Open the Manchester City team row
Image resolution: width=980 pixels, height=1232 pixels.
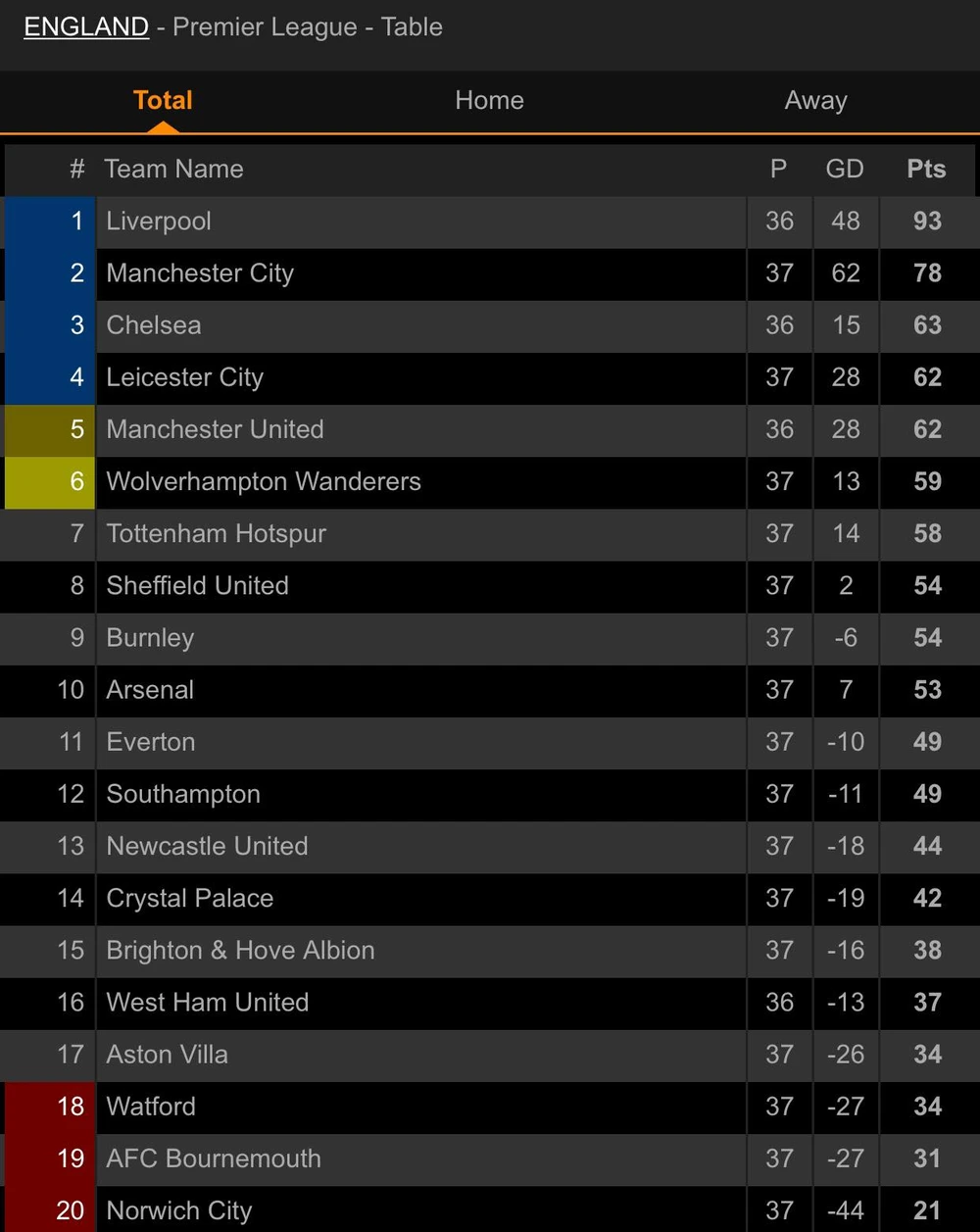click(x=200, y=273)
